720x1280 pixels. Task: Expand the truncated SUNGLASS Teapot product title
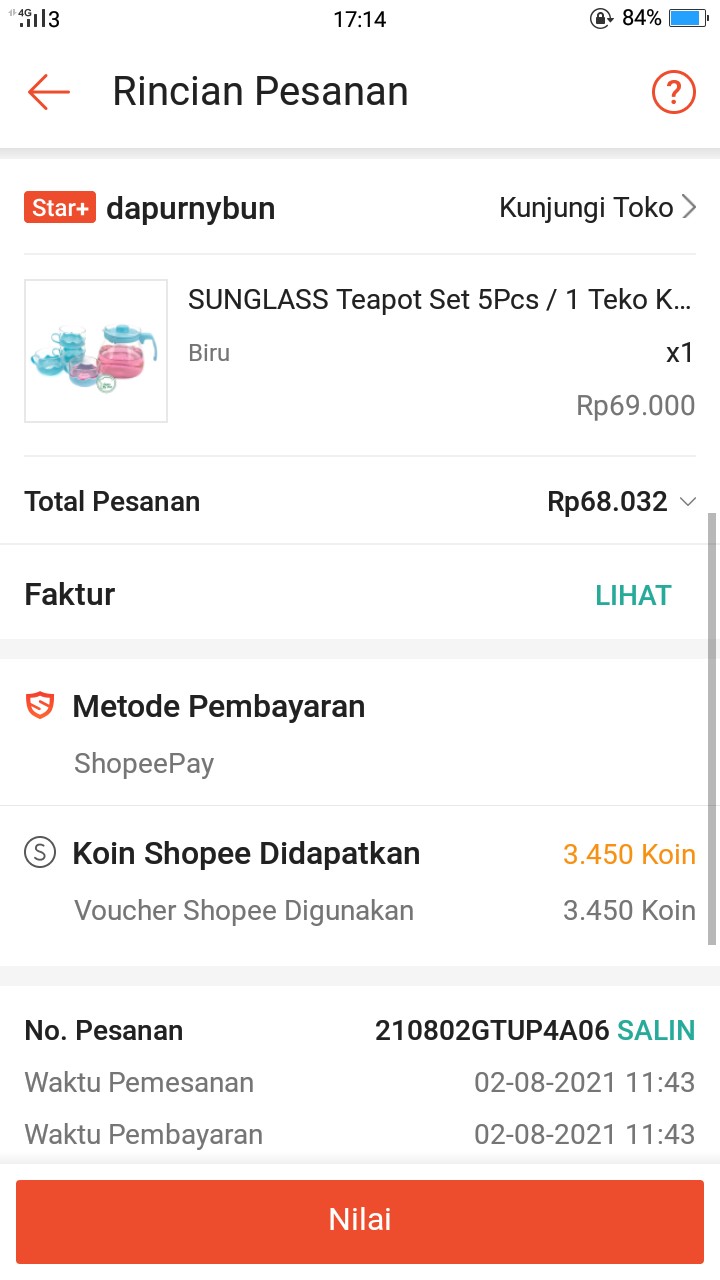[440, 299]
